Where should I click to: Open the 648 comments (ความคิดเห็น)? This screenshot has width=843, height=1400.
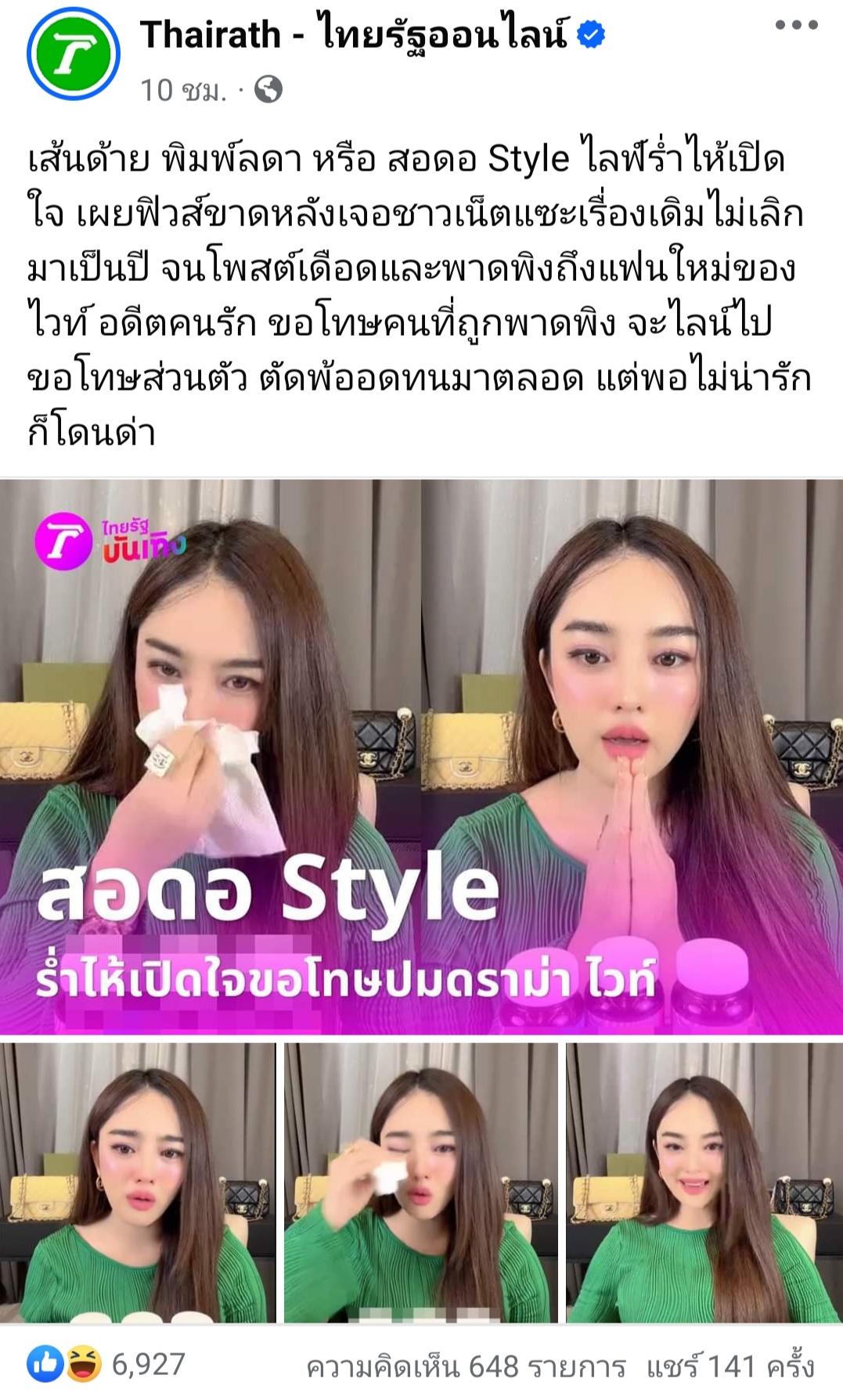(x=466, y=1366)
